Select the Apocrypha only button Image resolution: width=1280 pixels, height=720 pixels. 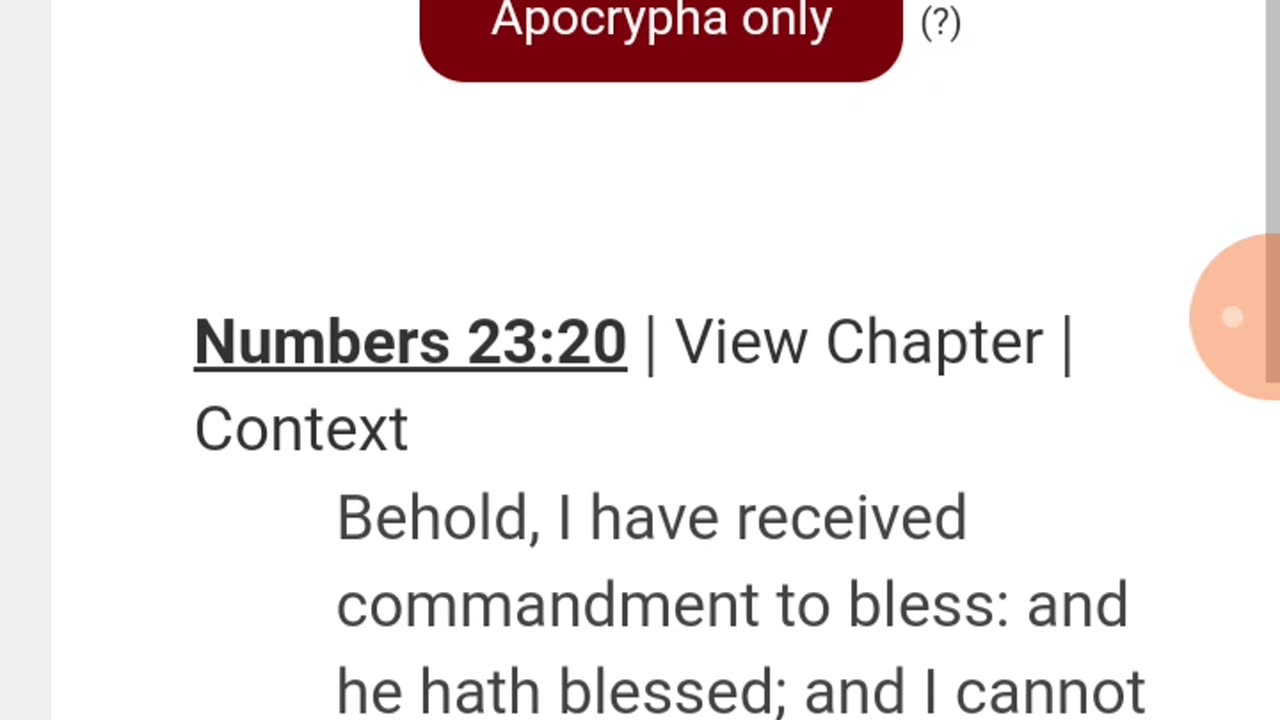(661, 30)
